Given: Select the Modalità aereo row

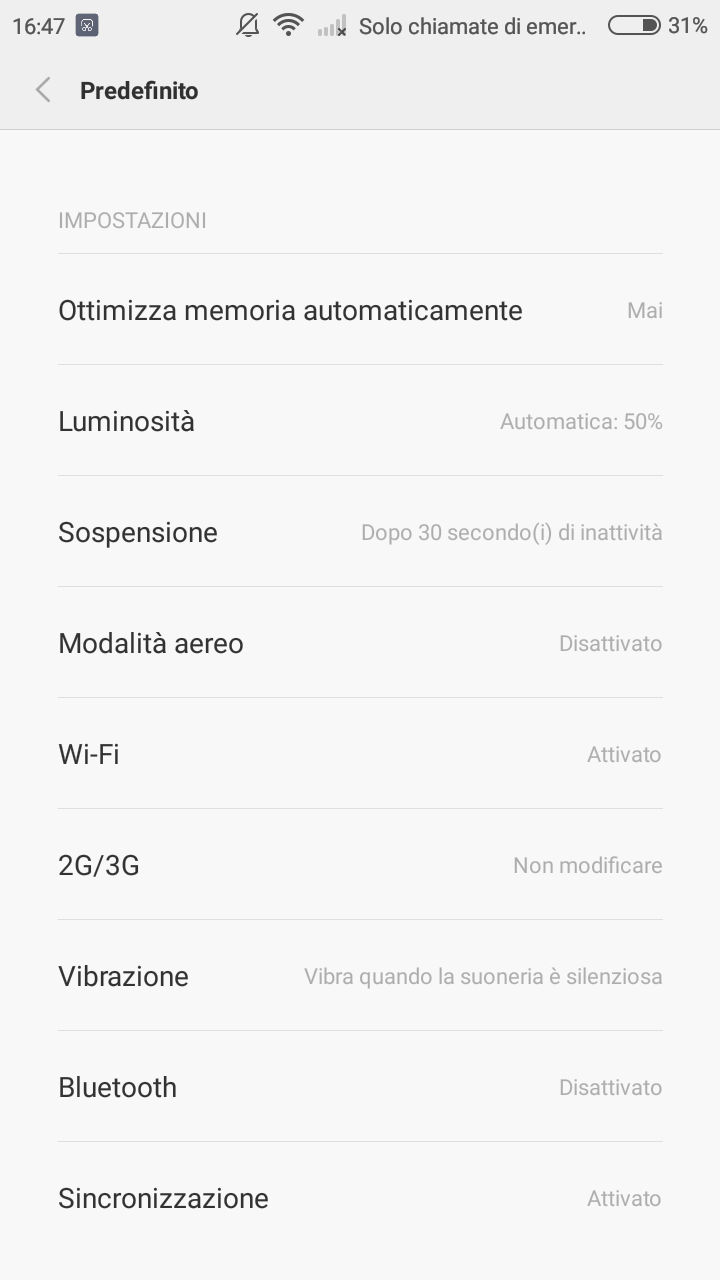Looking at the screenshot, I should point(360,643).
